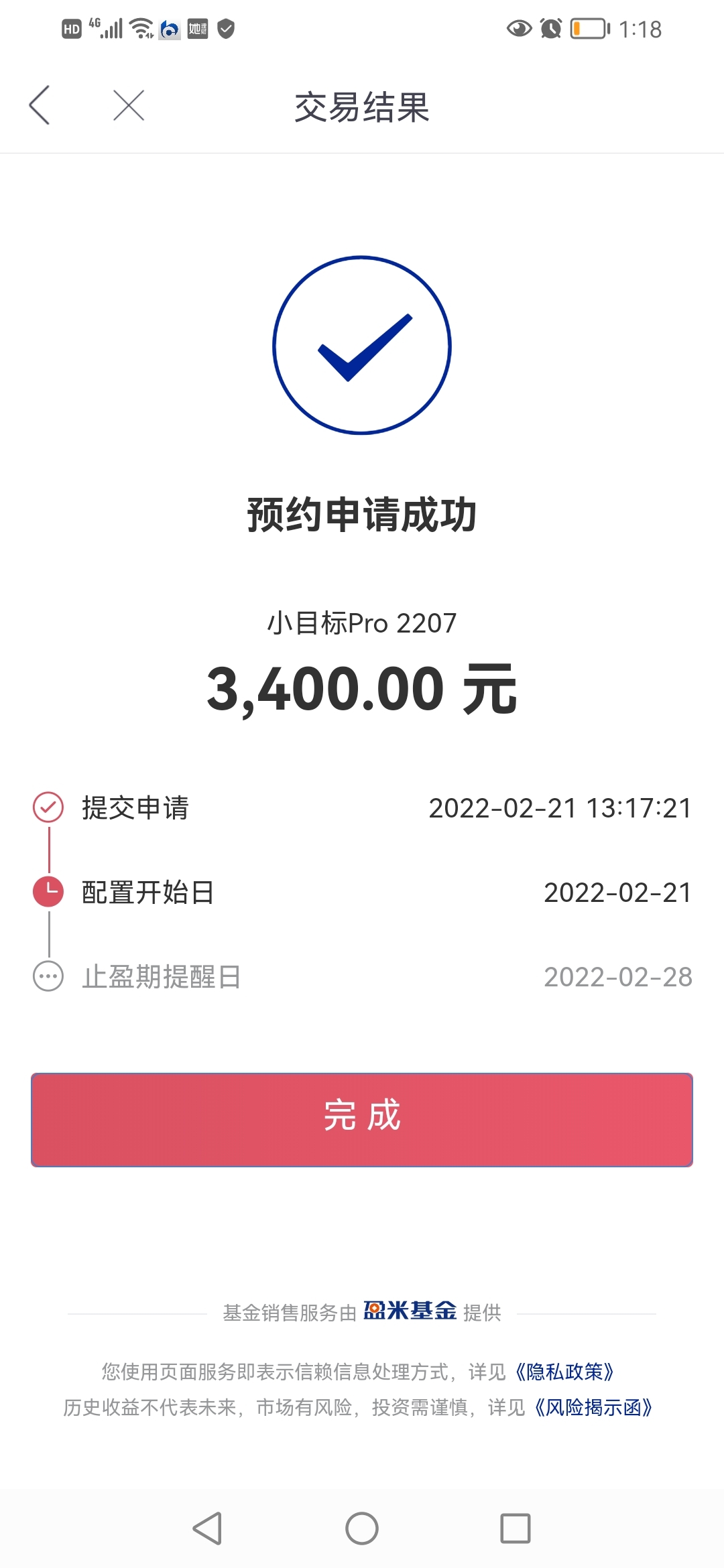Tap the system home button
Screen dimensions: 724x1568
click(362, 1528)
